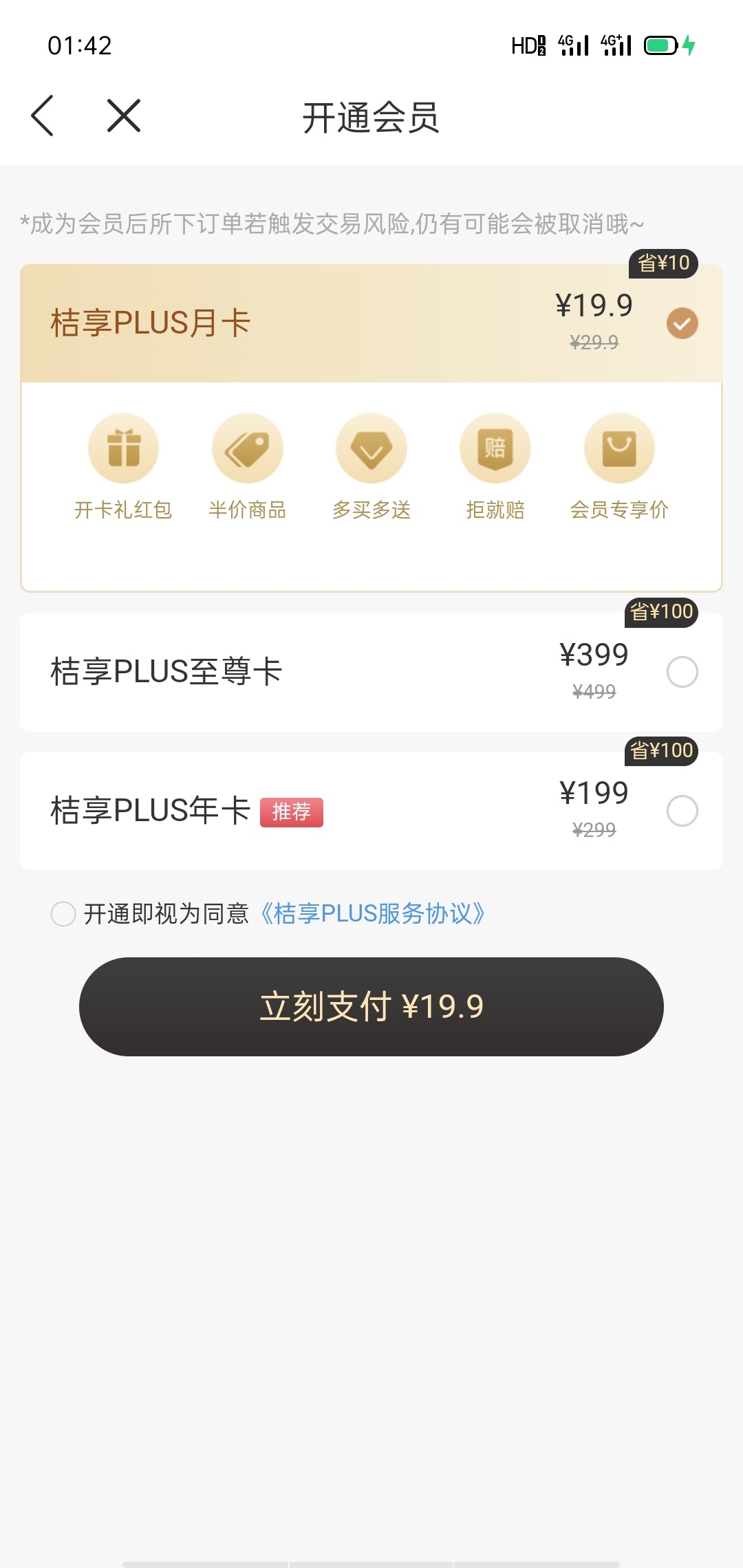Choose the 桔享PLUS至尊卡 membership plan
Image resolution: width=743 pixels, height=1568 pixels.
coord(371,672)
